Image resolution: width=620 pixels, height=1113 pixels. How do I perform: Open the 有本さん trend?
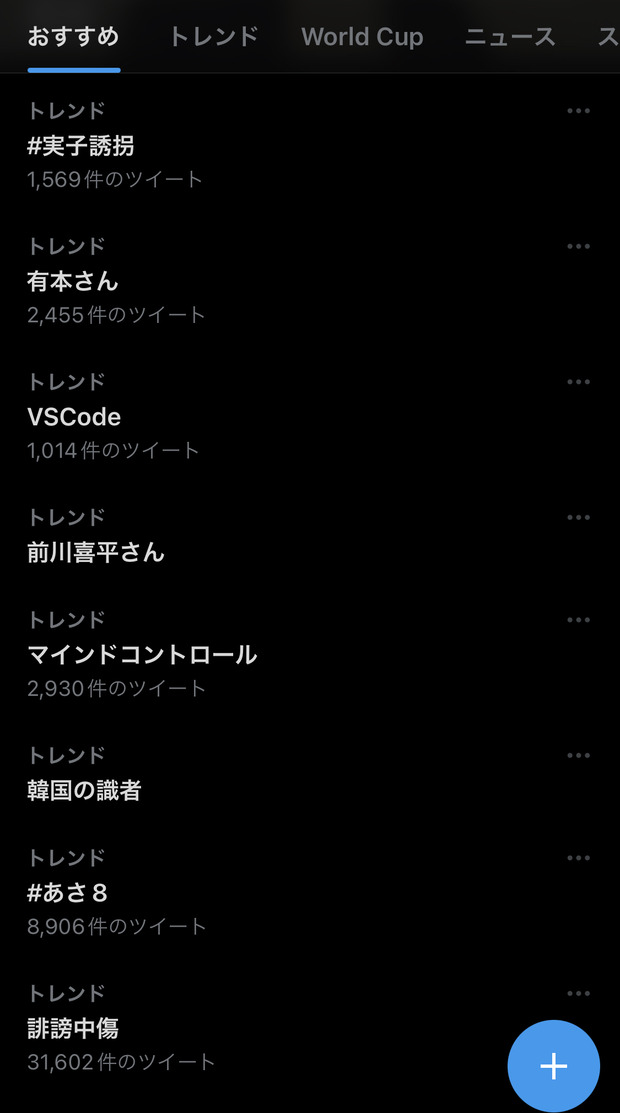310,281
